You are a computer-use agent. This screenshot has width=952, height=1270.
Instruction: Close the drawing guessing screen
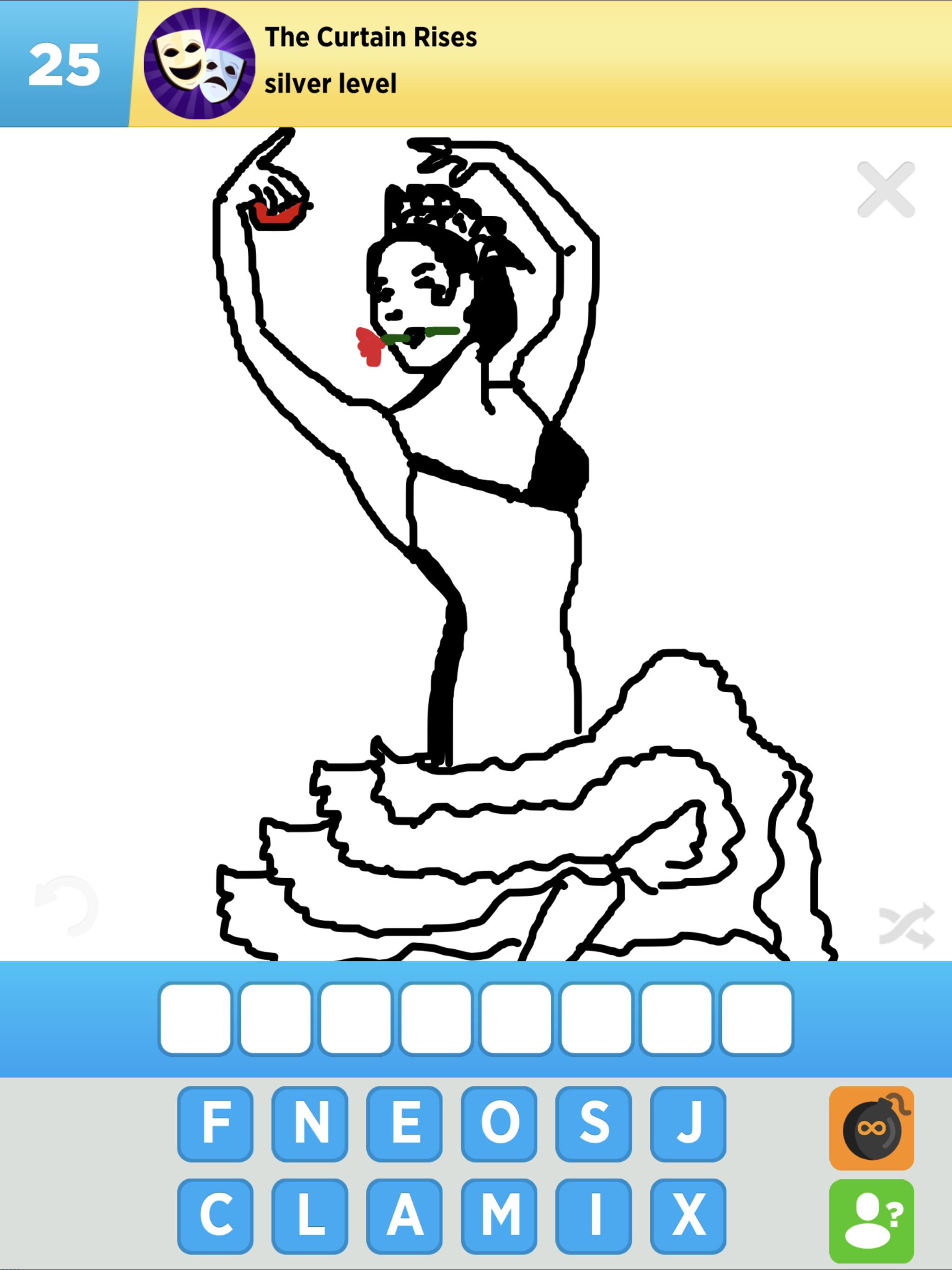(x=886, y=190)
